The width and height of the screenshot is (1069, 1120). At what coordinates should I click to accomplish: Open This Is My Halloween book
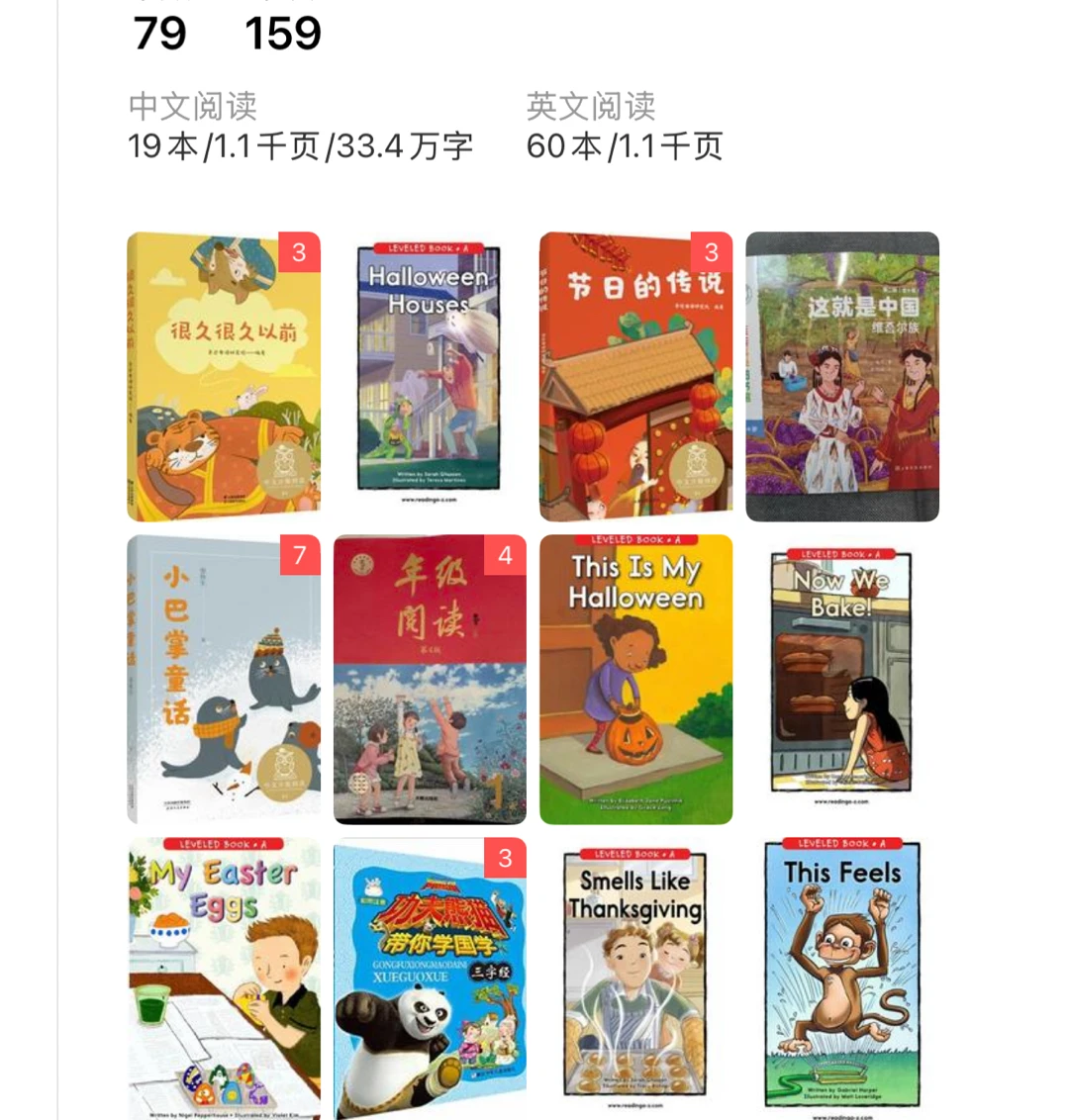pos(635,680)
